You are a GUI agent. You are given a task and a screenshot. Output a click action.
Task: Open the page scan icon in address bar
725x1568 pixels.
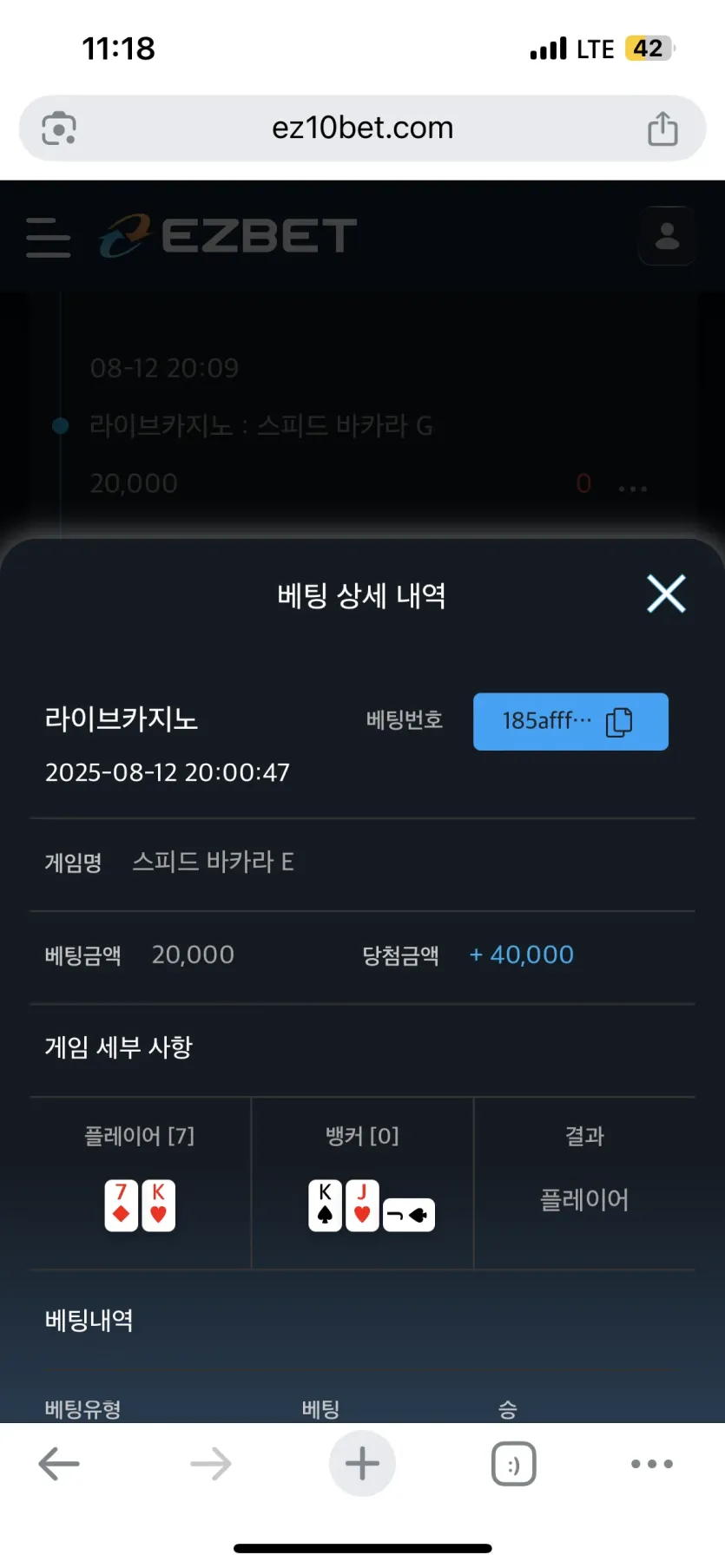coord(59,128)
